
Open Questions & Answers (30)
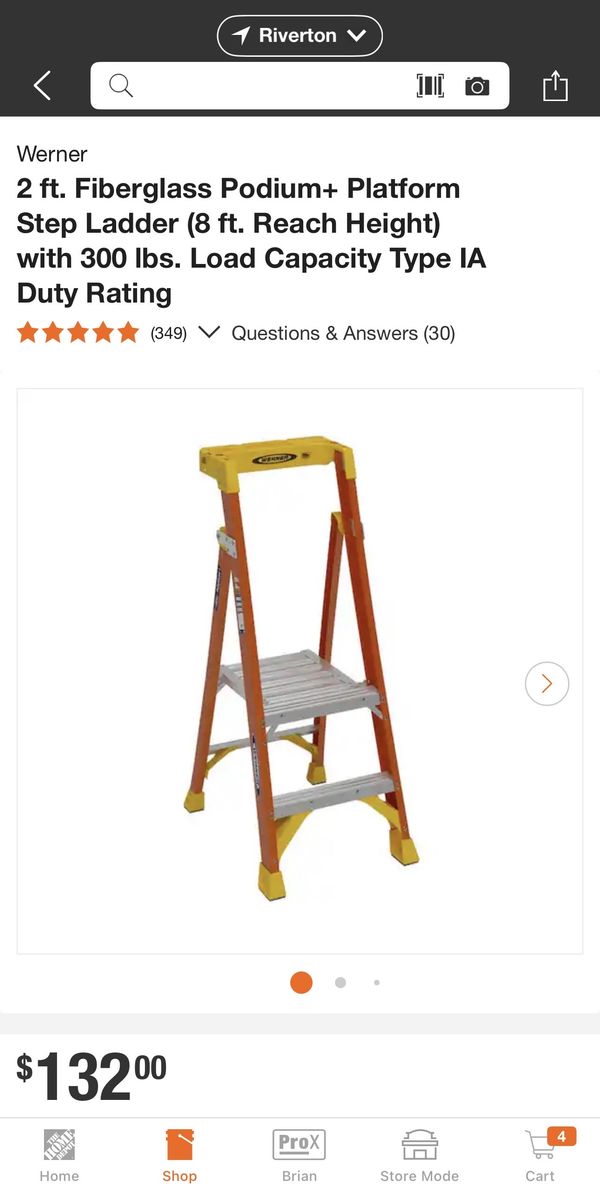[x=343, y=333]
